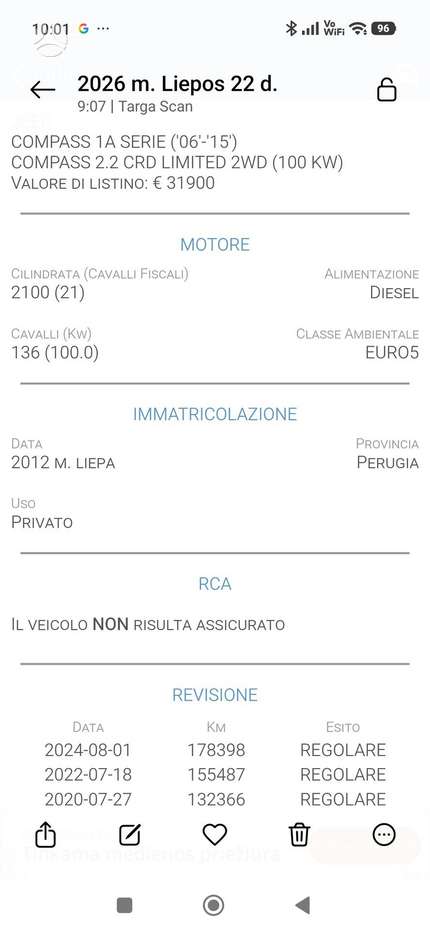Delete this scan with the trash icon

(299, 835)
